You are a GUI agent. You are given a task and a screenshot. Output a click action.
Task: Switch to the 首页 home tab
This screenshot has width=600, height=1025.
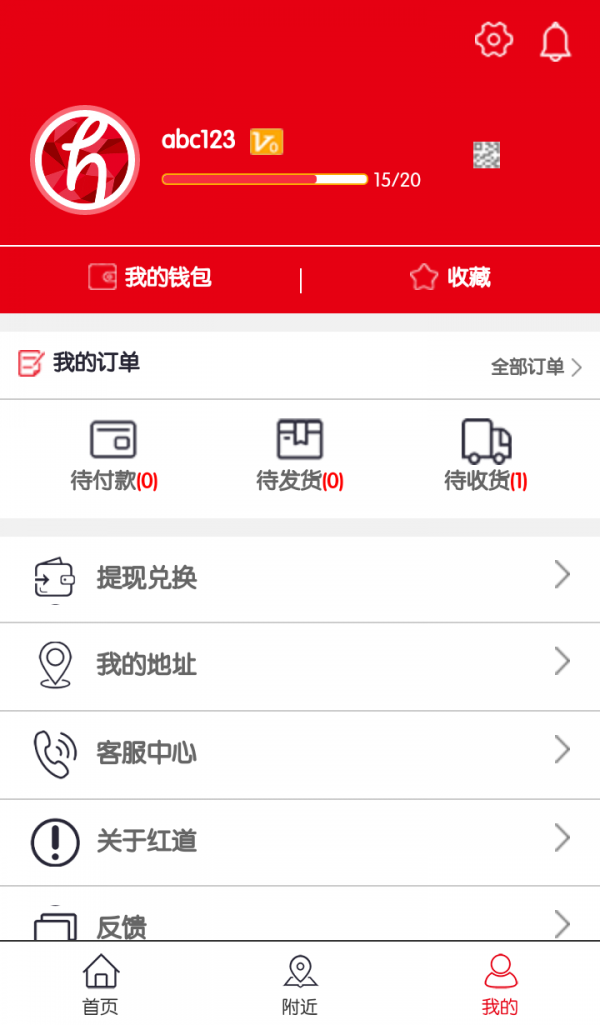tap(100, 984)
